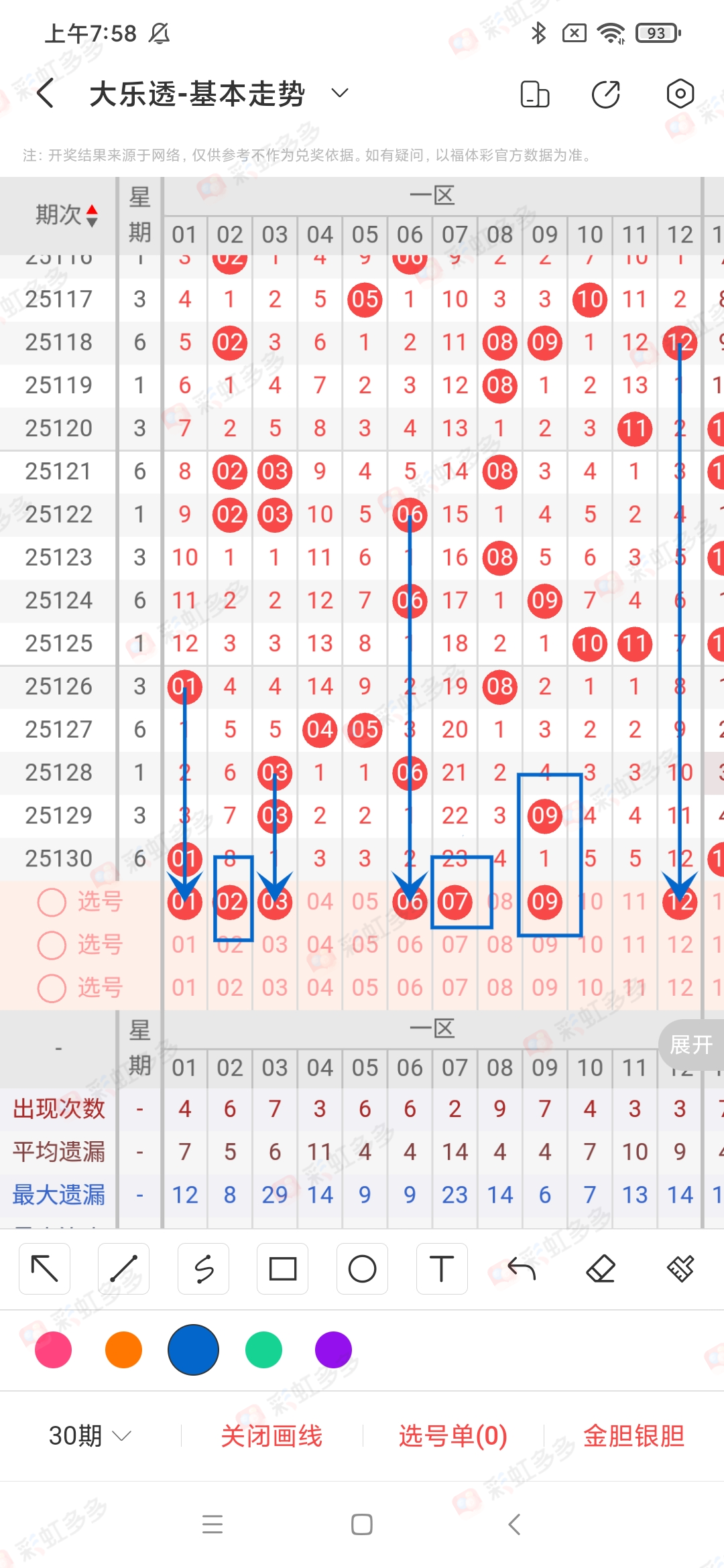Choose the circle annotation tool
The image size is (724, 1568).
pos(362,1268)
